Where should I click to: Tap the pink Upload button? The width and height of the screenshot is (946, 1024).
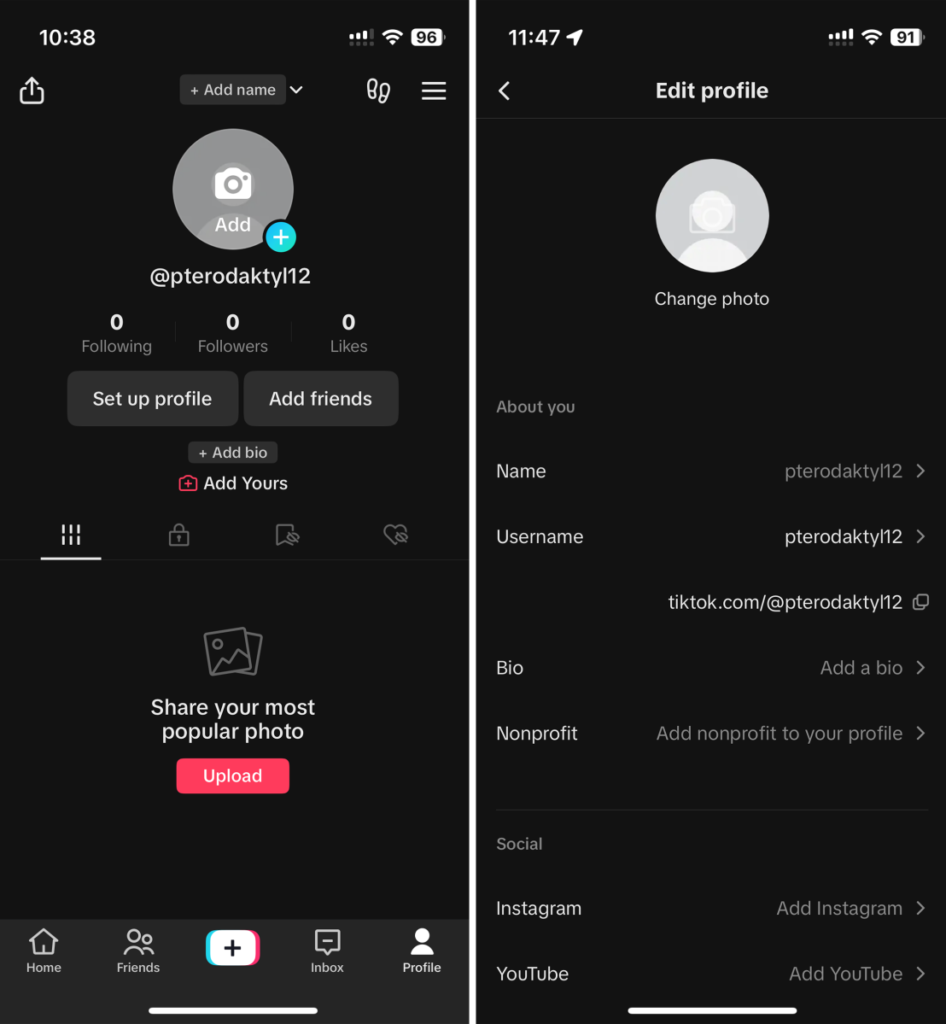pos(233,776)
